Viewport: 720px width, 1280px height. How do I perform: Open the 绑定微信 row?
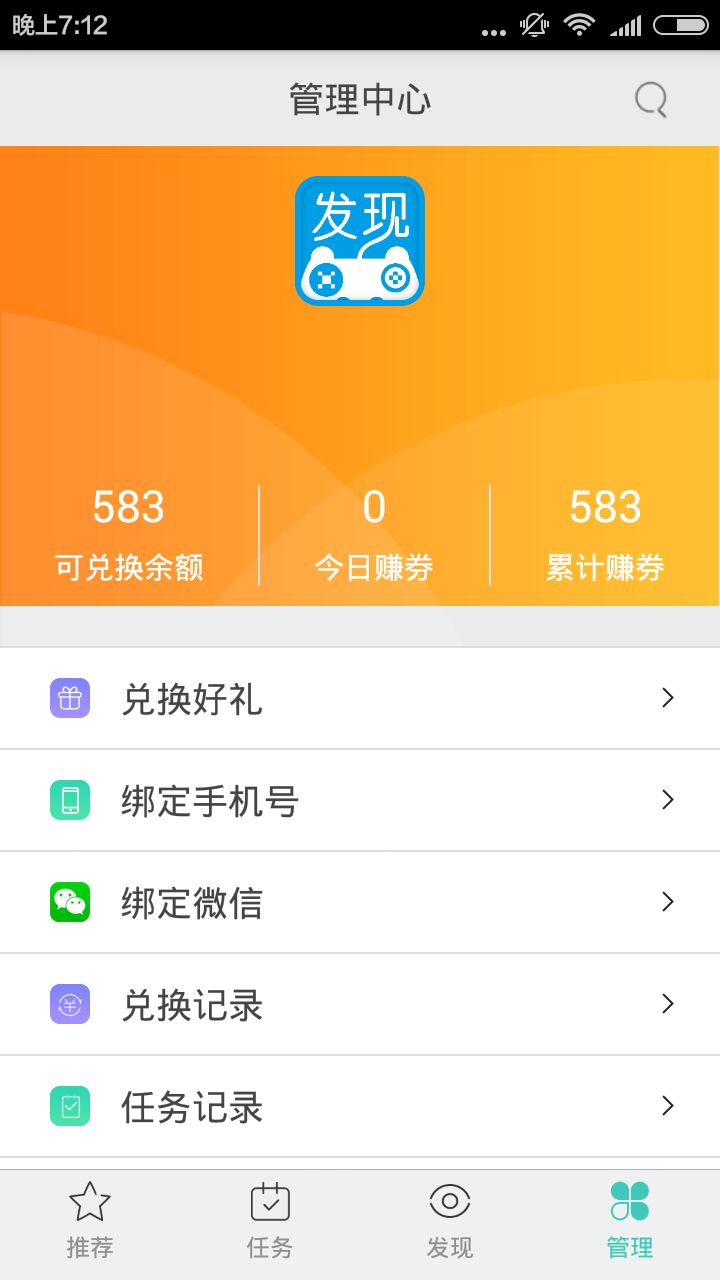pos(360,902)
